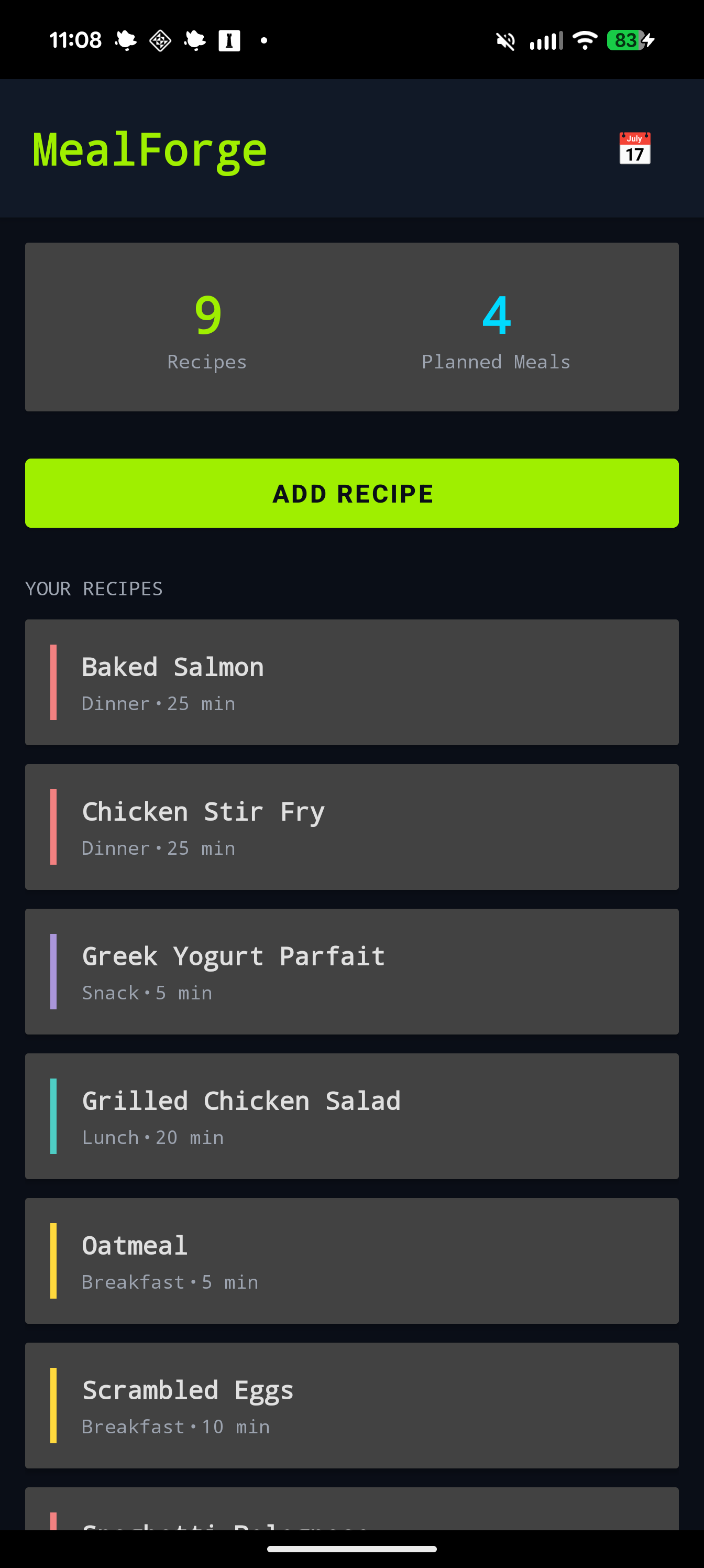Tap the navigation handle at screen bottom
Viewport: 704px width, 1568px height.
tap(351, 1549)
